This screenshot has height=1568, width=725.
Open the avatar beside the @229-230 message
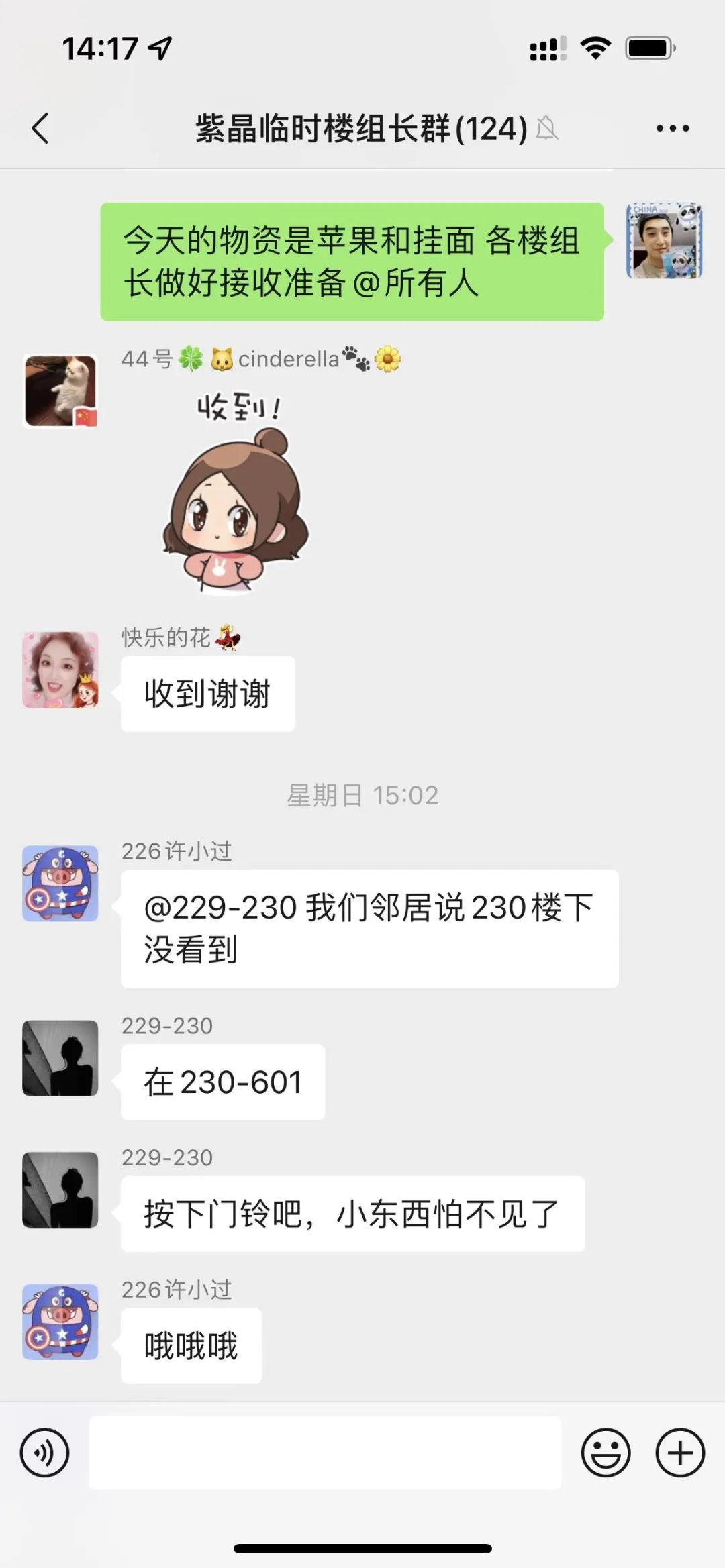pos(60,883)
